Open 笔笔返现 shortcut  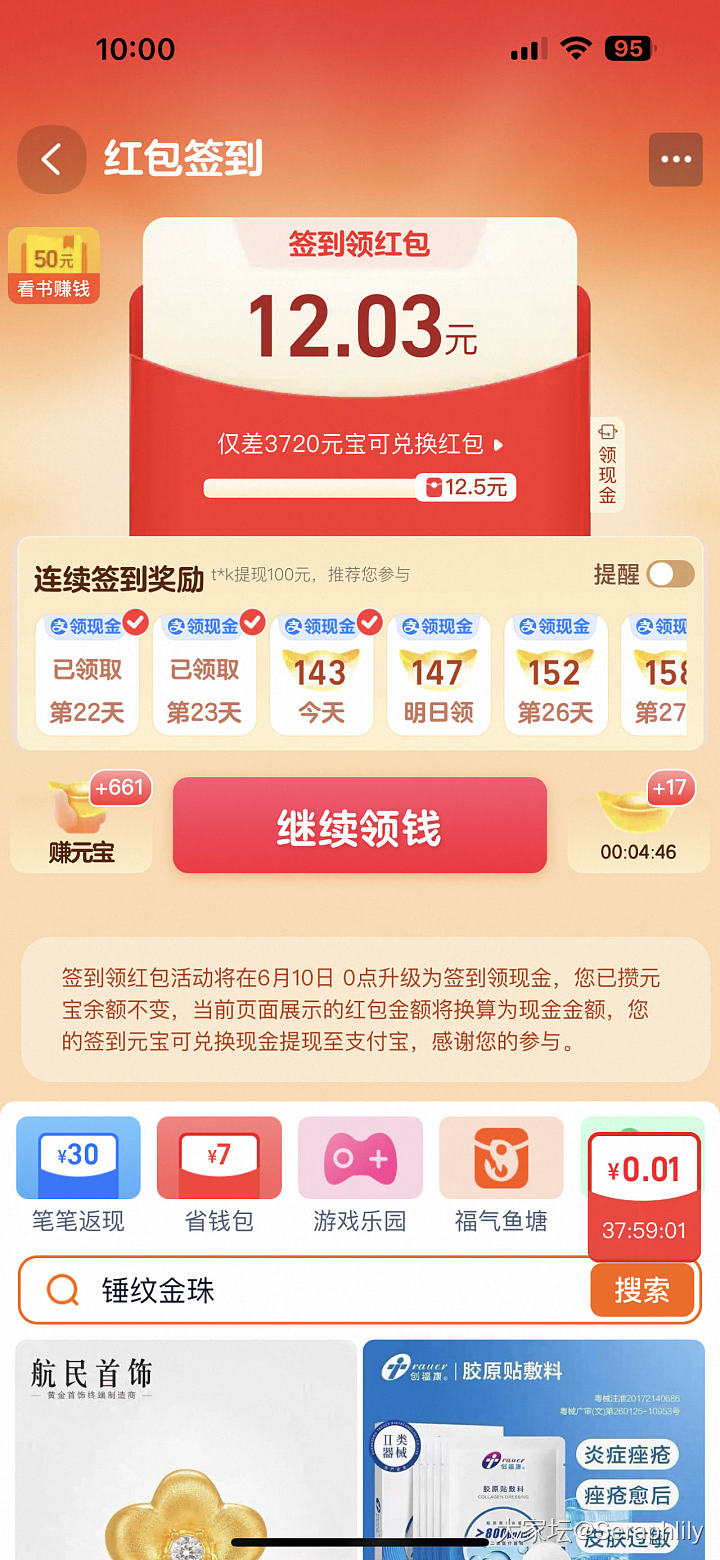[78, 1175]
